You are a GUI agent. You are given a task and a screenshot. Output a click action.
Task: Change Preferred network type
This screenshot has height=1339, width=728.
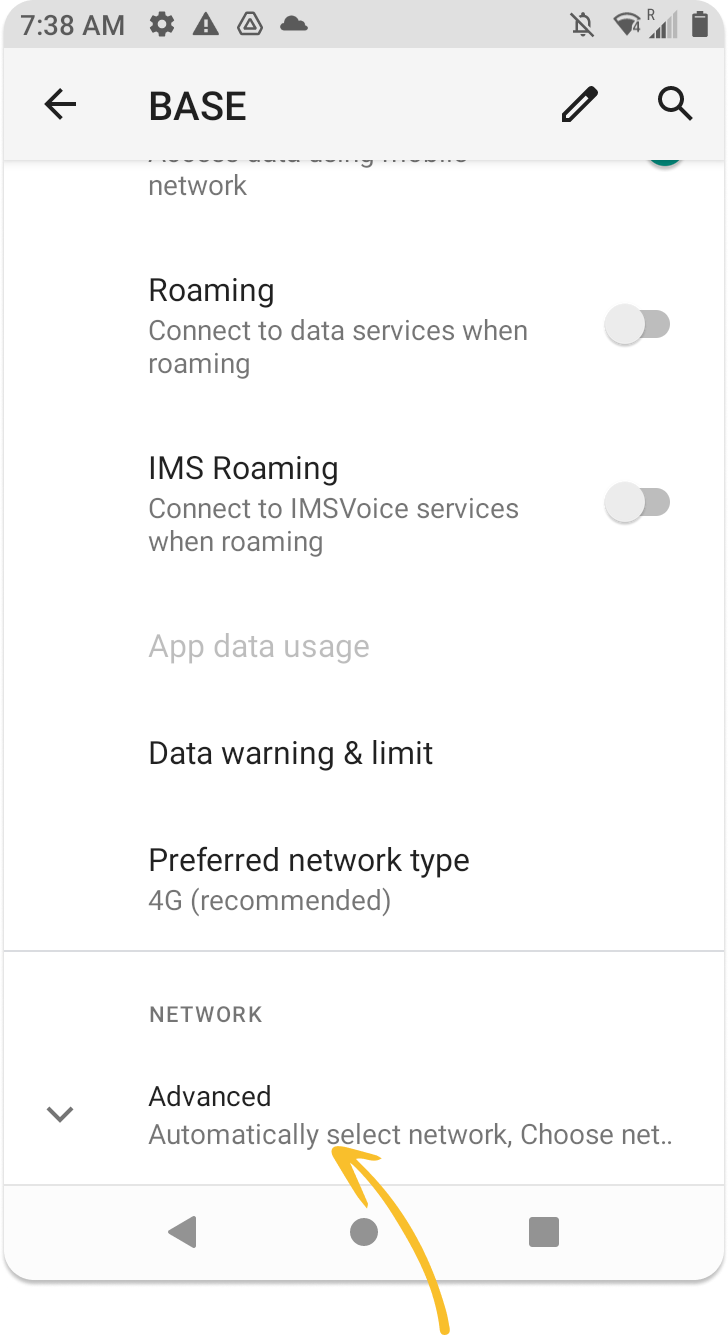364,879
